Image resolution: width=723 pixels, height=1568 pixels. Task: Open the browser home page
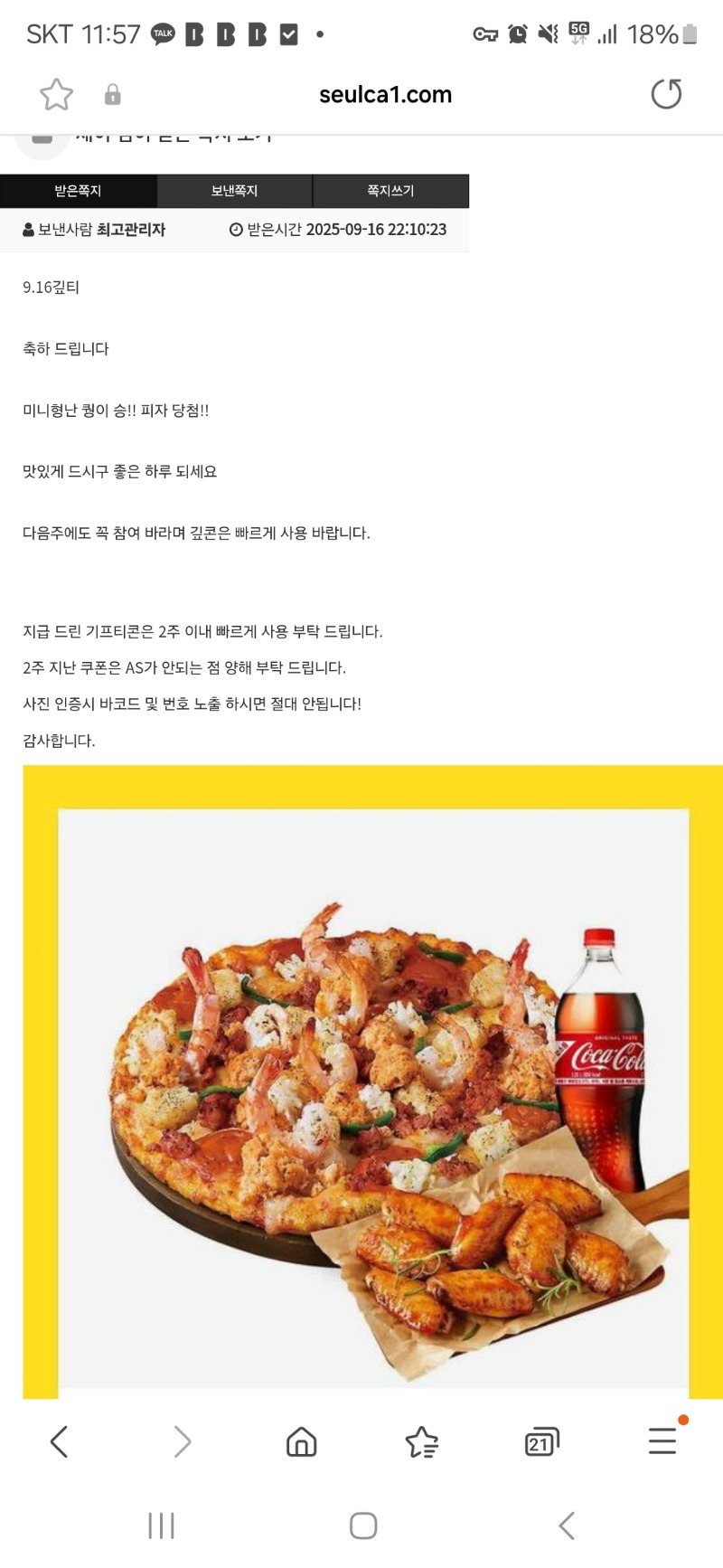click(301, 1441)
